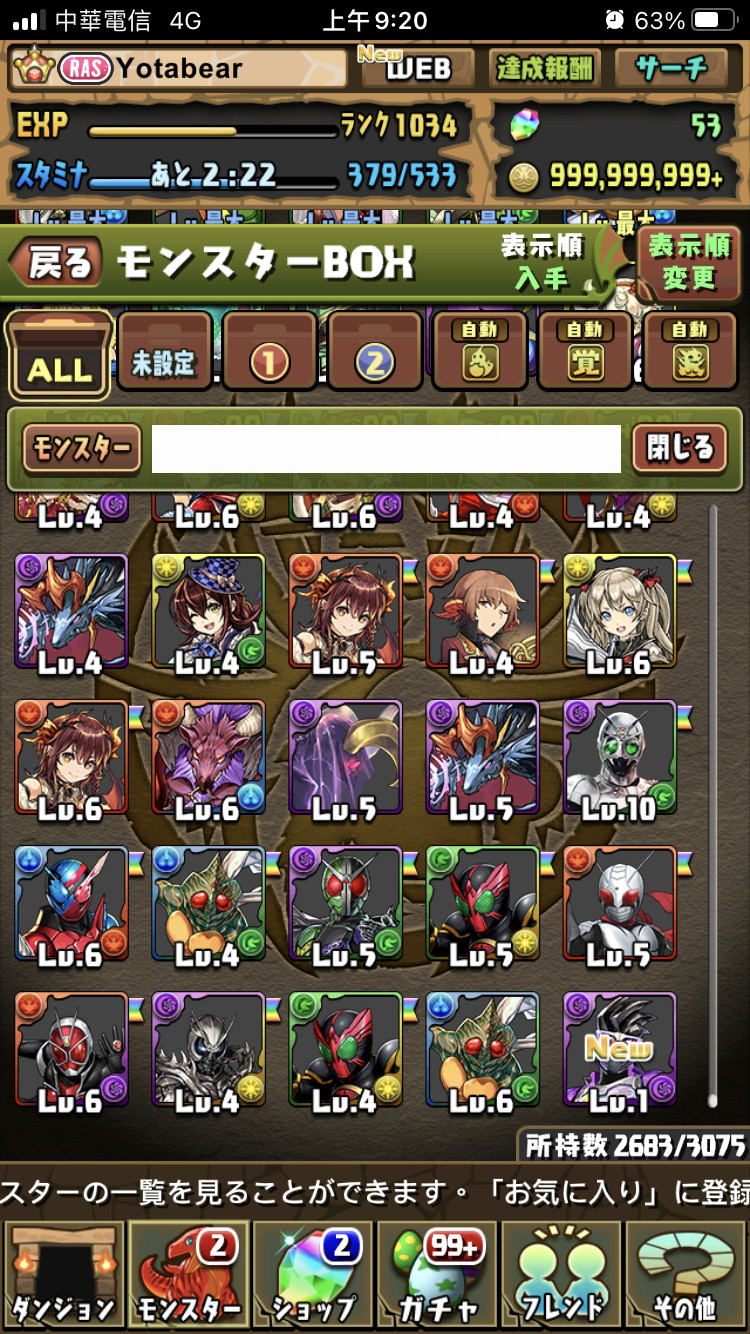The height and width of the screenshot is (1334, 750).
Task: Switch to box tab number 1
Action: point(269,352)
